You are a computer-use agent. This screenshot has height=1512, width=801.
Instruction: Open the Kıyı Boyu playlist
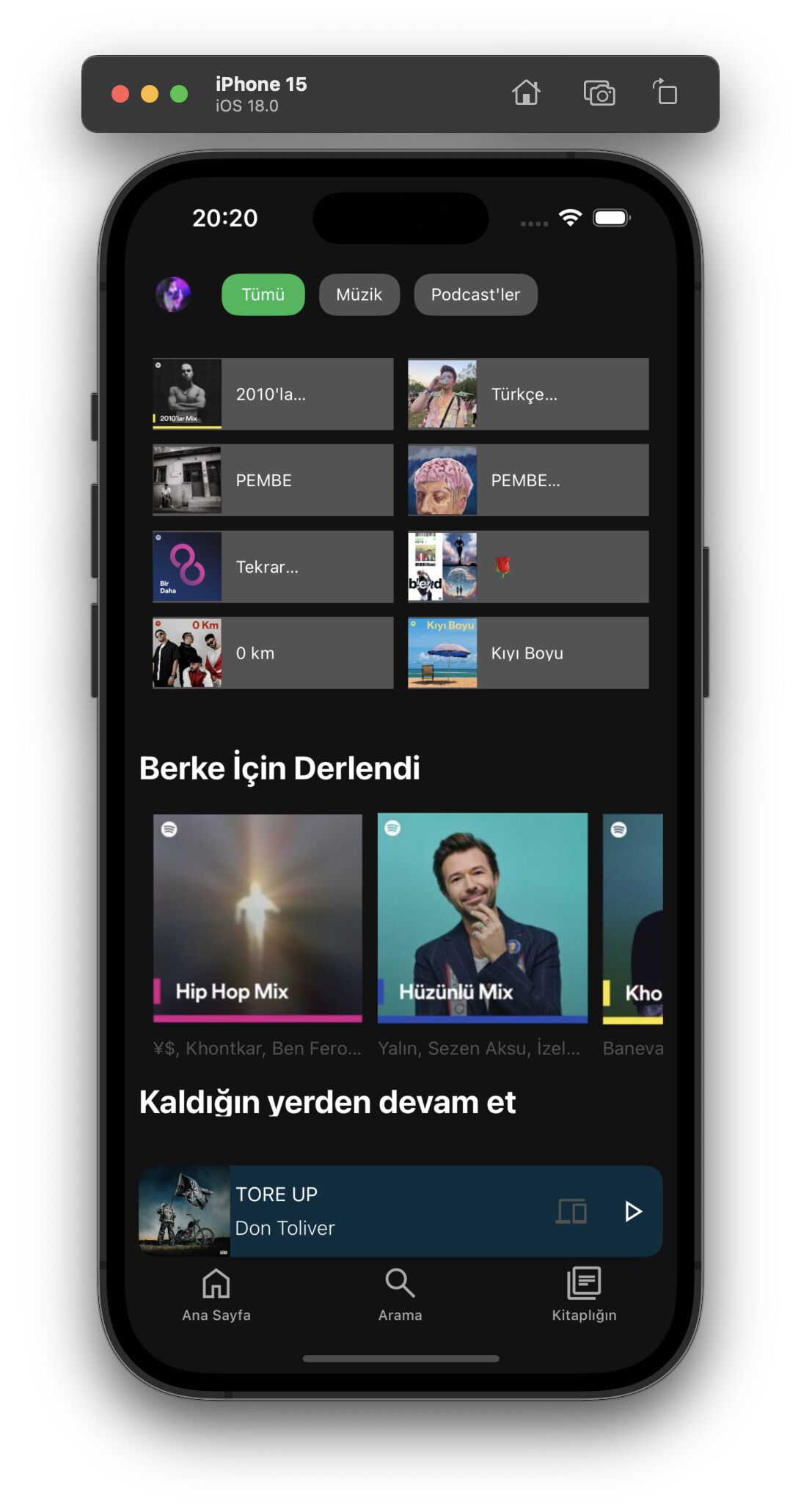click(527, 653)
